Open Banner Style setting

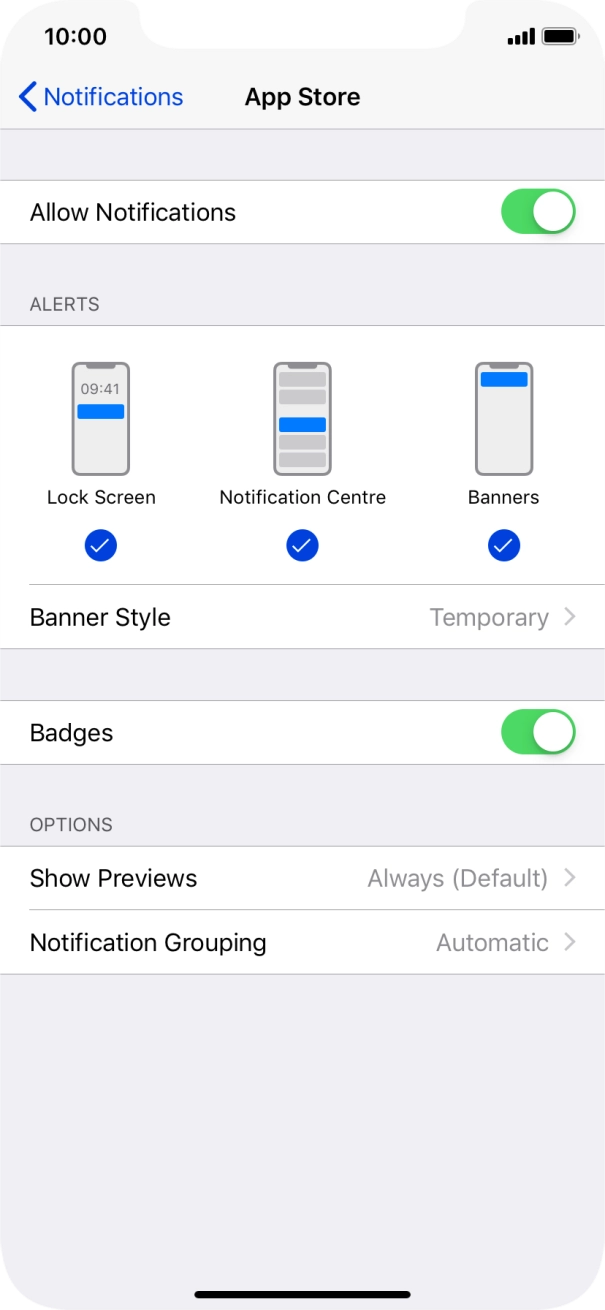click(x=302, y=617)
